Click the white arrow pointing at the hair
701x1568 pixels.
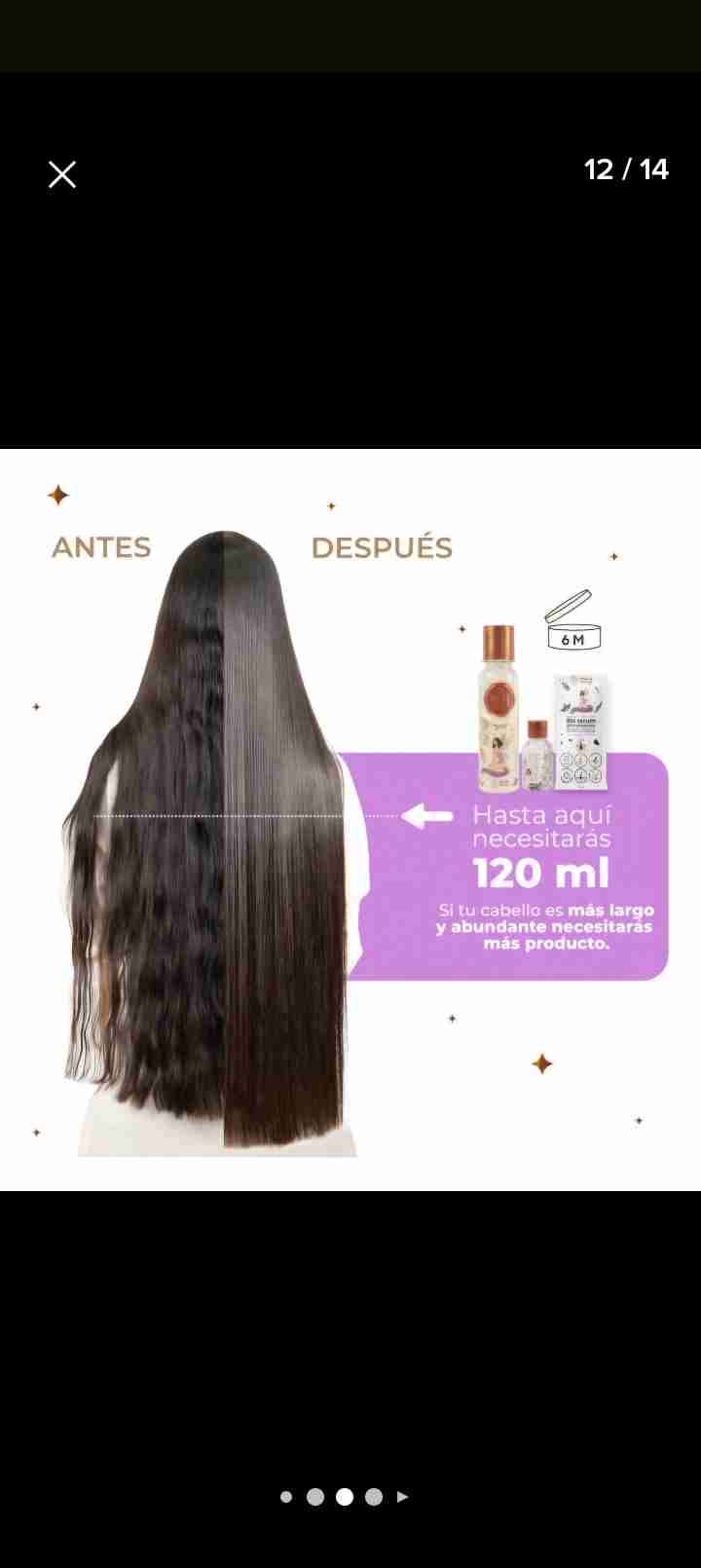(x=426, y=818)
